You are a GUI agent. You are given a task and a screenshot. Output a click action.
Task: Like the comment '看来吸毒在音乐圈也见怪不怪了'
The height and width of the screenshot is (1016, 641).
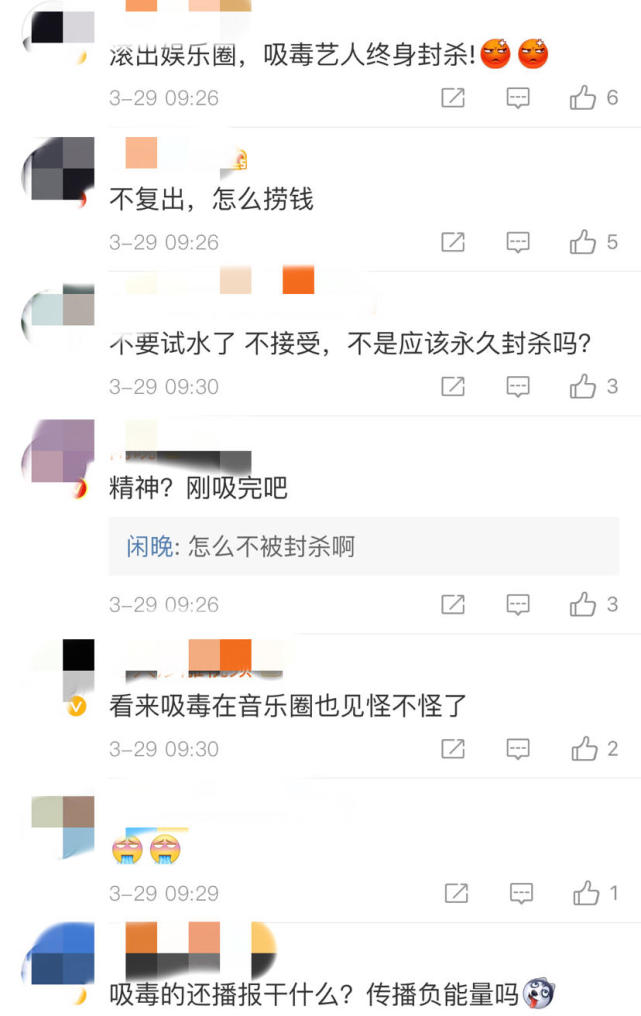coord(583,749)
